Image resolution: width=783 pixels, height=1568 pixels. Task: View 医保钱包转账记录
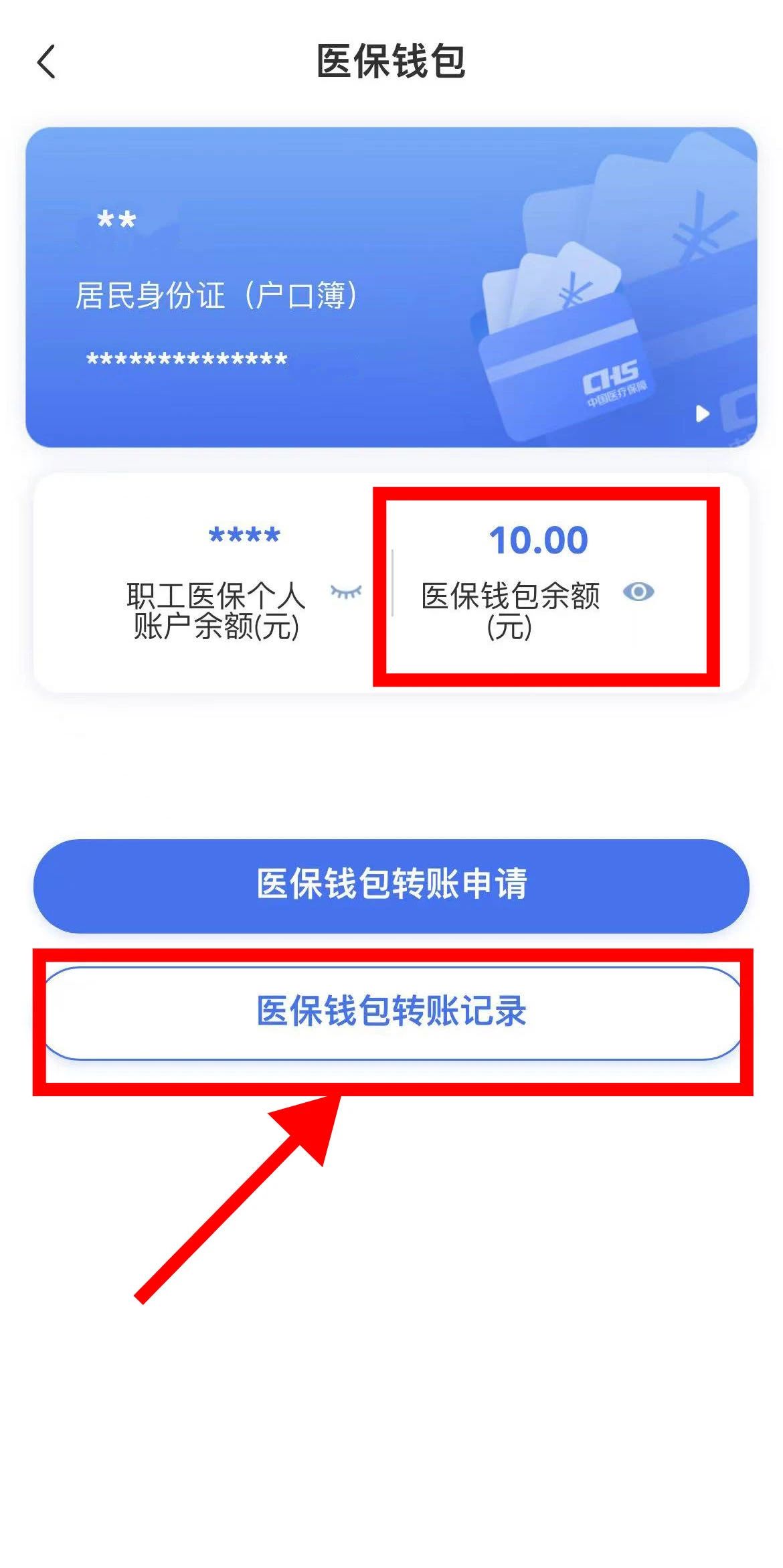pyautogui.click(x=391, y=1012)
